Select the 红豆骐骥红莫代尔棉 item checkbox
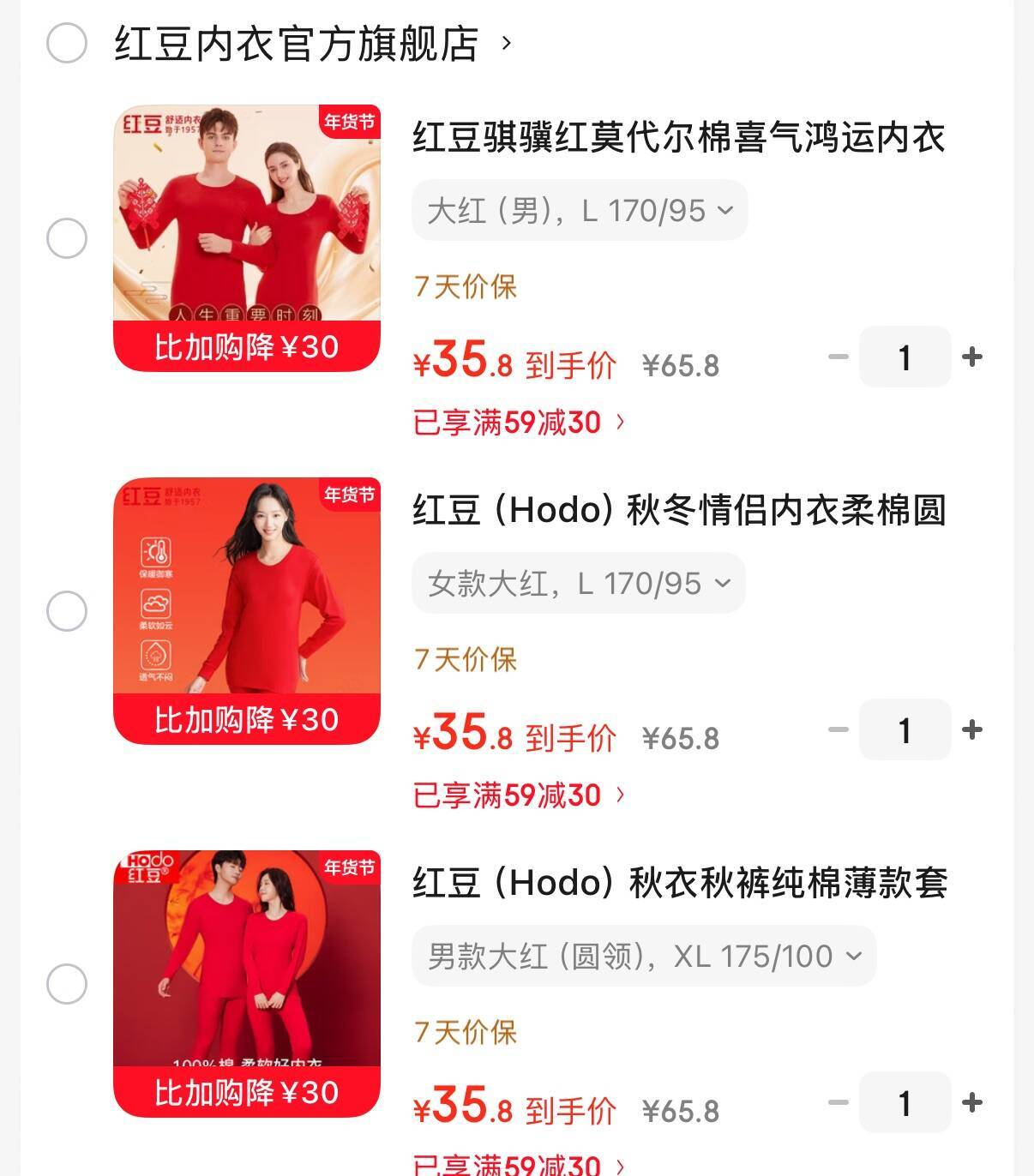 (x=67, y=238)
